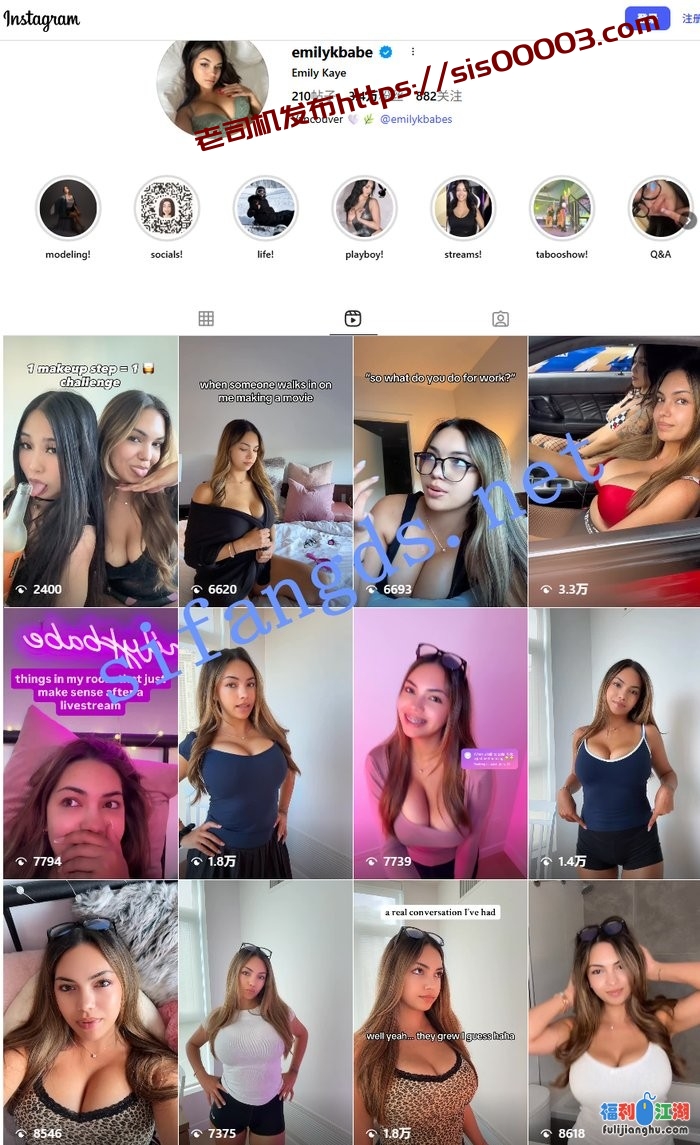Viewport: 700px width, 1145px height.
Task: Tap the blue login button
Action: (647, 19)
